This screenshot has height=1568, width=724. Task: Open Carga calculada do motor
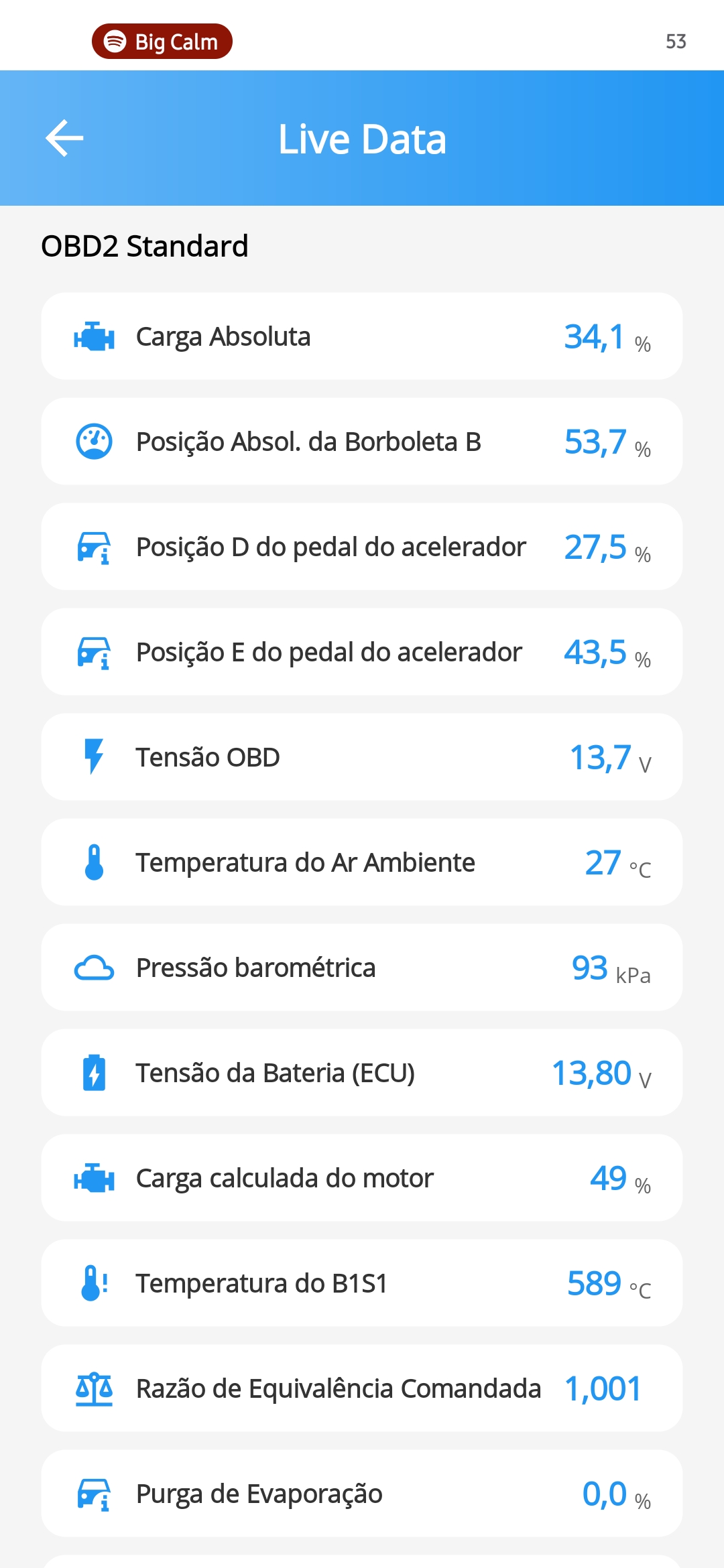pyautogui.click(x=362, y=1178)
